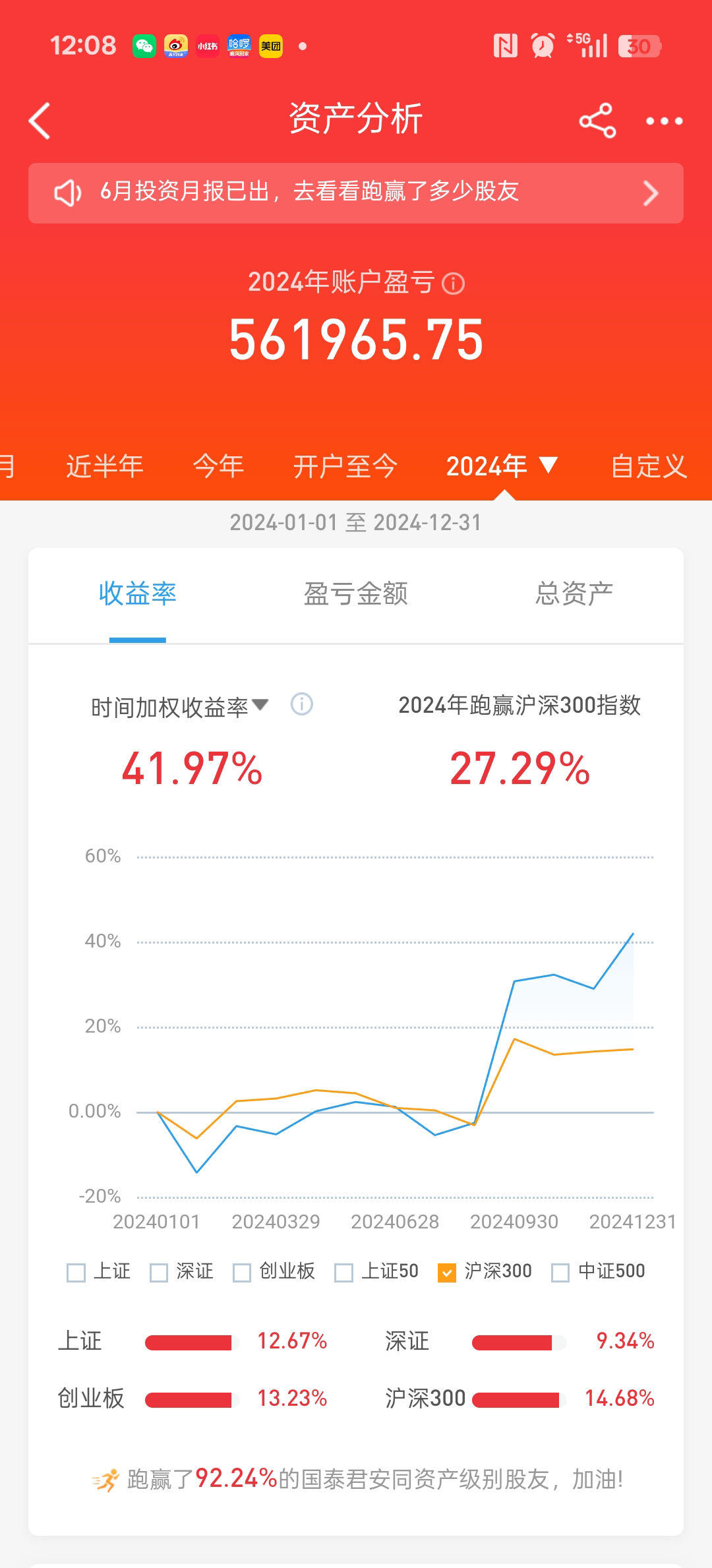The height and width of the screenshot is (1568, 712).
Task: Go back from 资产分析 page
Action: [40, 121]
